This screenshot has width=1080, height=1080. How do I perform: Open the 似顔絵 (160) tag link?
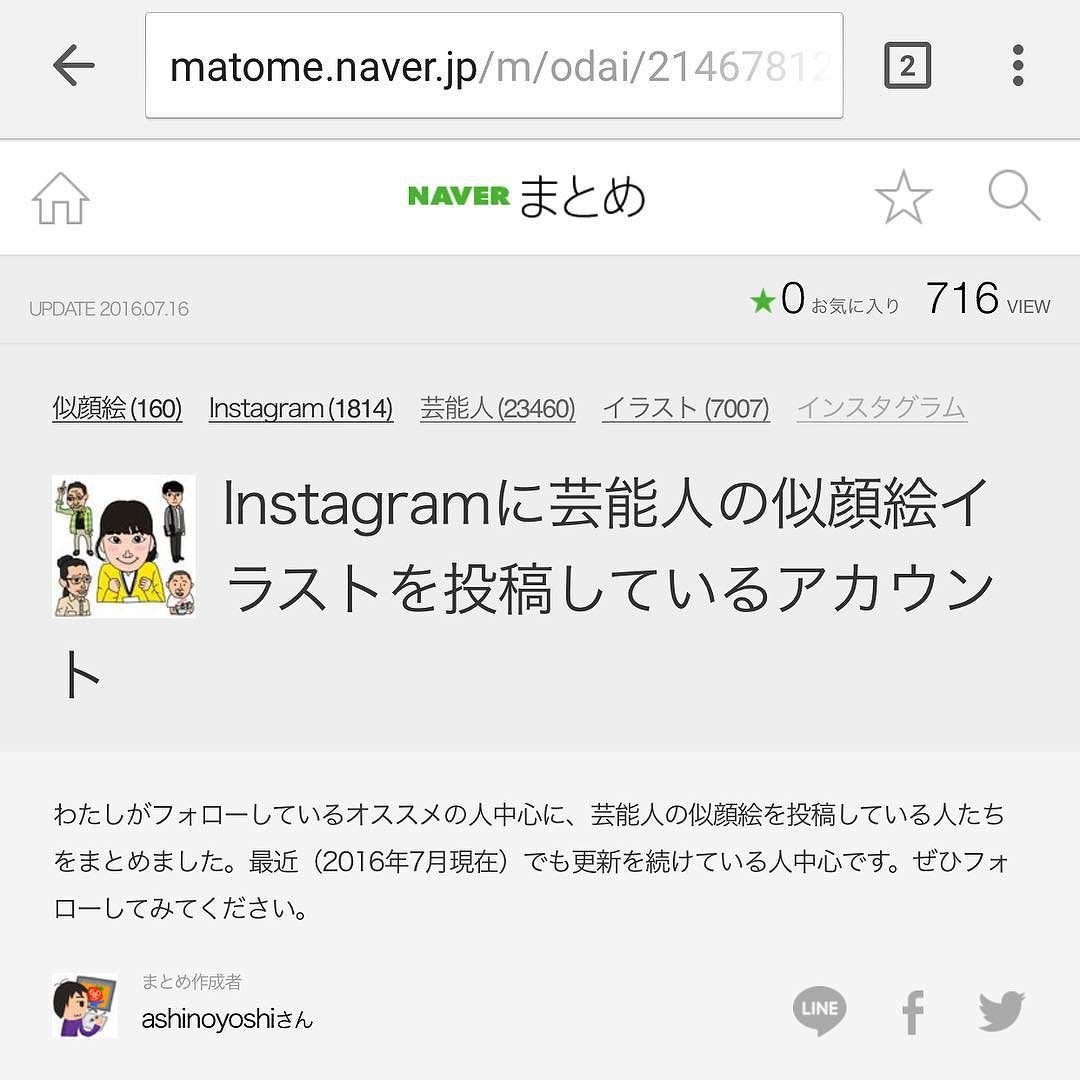[117, 408]
